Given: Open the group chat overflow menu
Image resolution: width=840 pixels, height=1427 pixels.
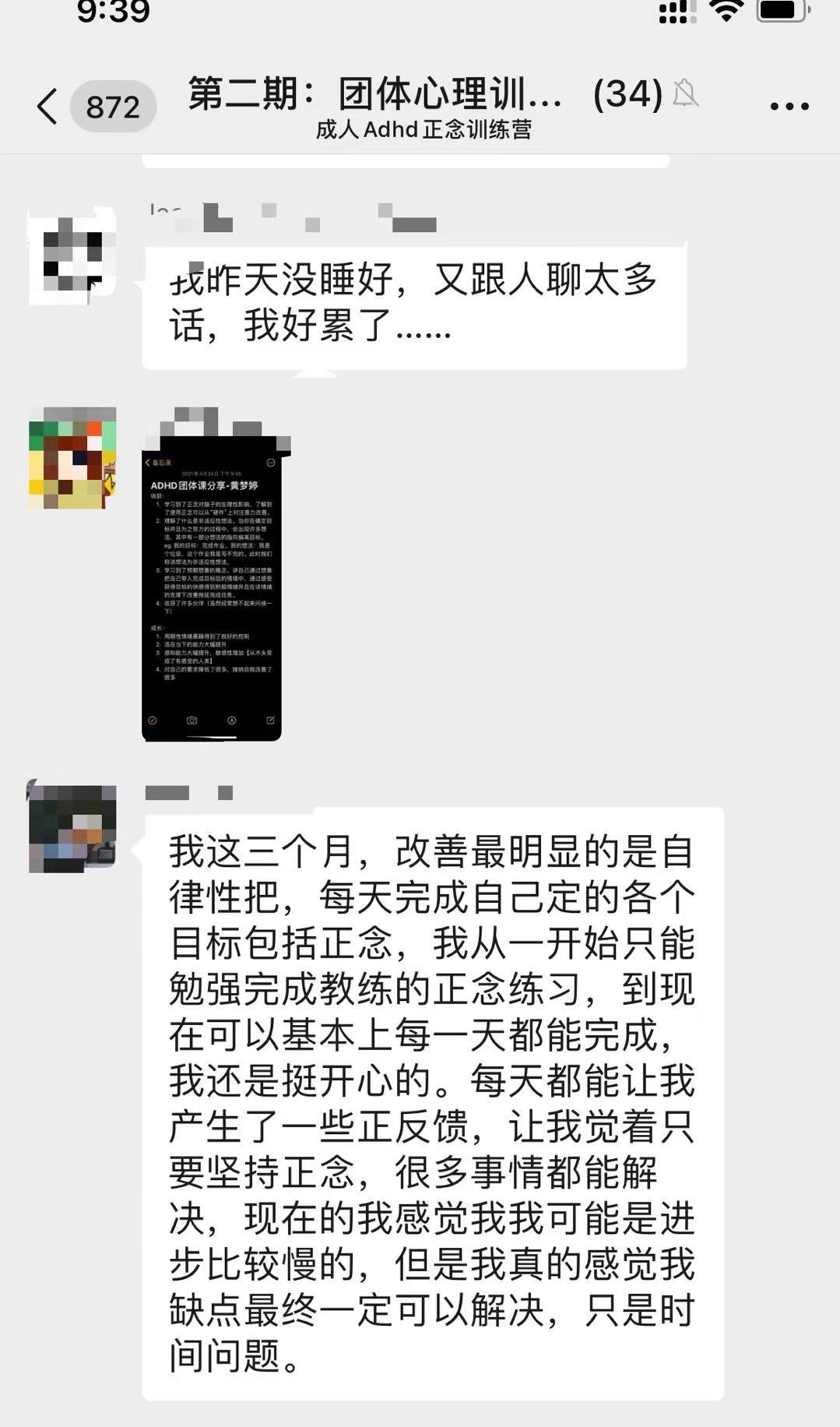Looking at the screenshot, I should click(x=789, y=106).
